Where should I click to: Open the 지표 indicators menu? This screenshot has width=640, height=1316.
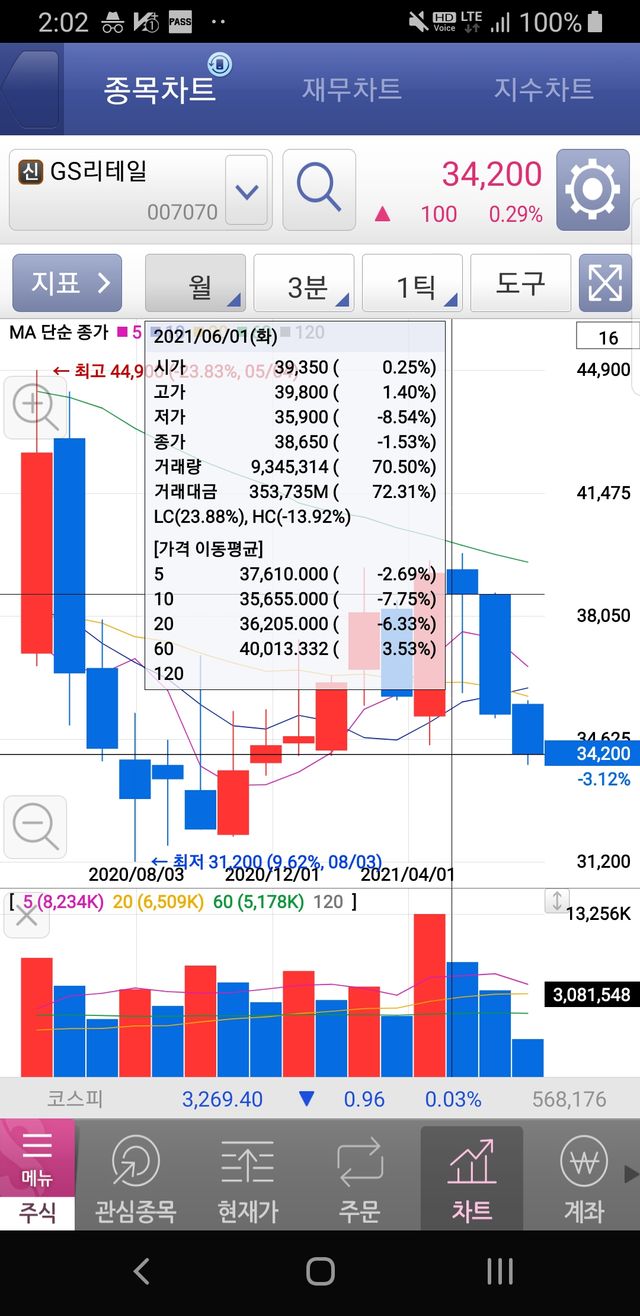click(x=67, y=283)
